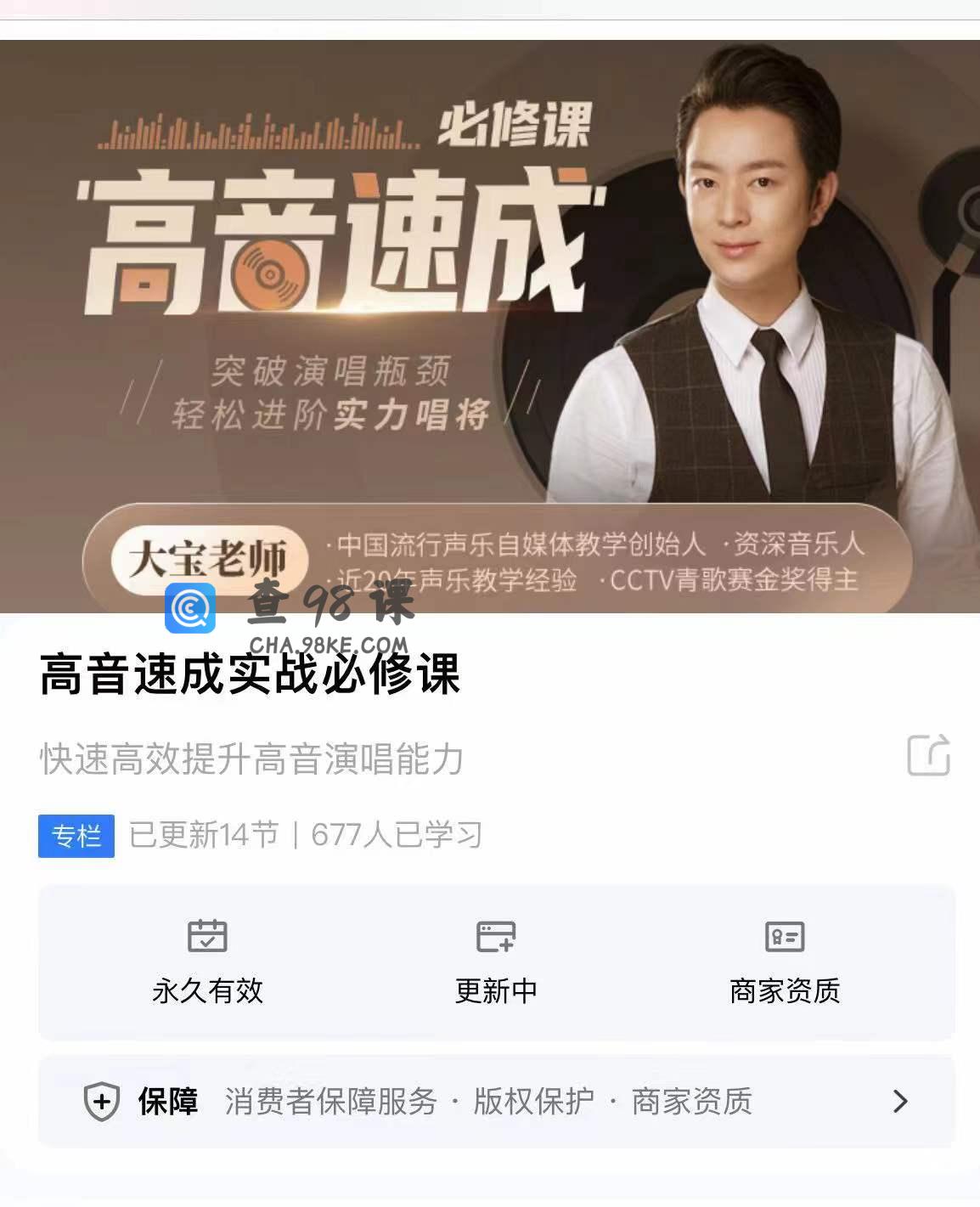
Task: View 商家资质 merchant qualifications
Action: 784,962
